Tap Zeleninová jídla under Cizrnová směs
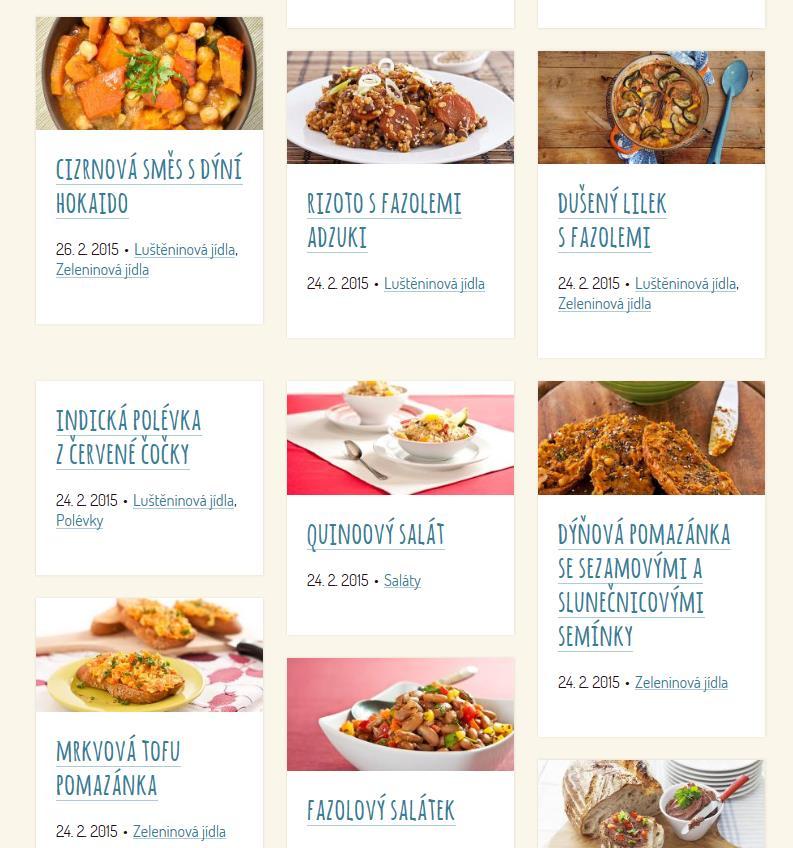Viewport: 793px width, 848px height. [102, 270]
